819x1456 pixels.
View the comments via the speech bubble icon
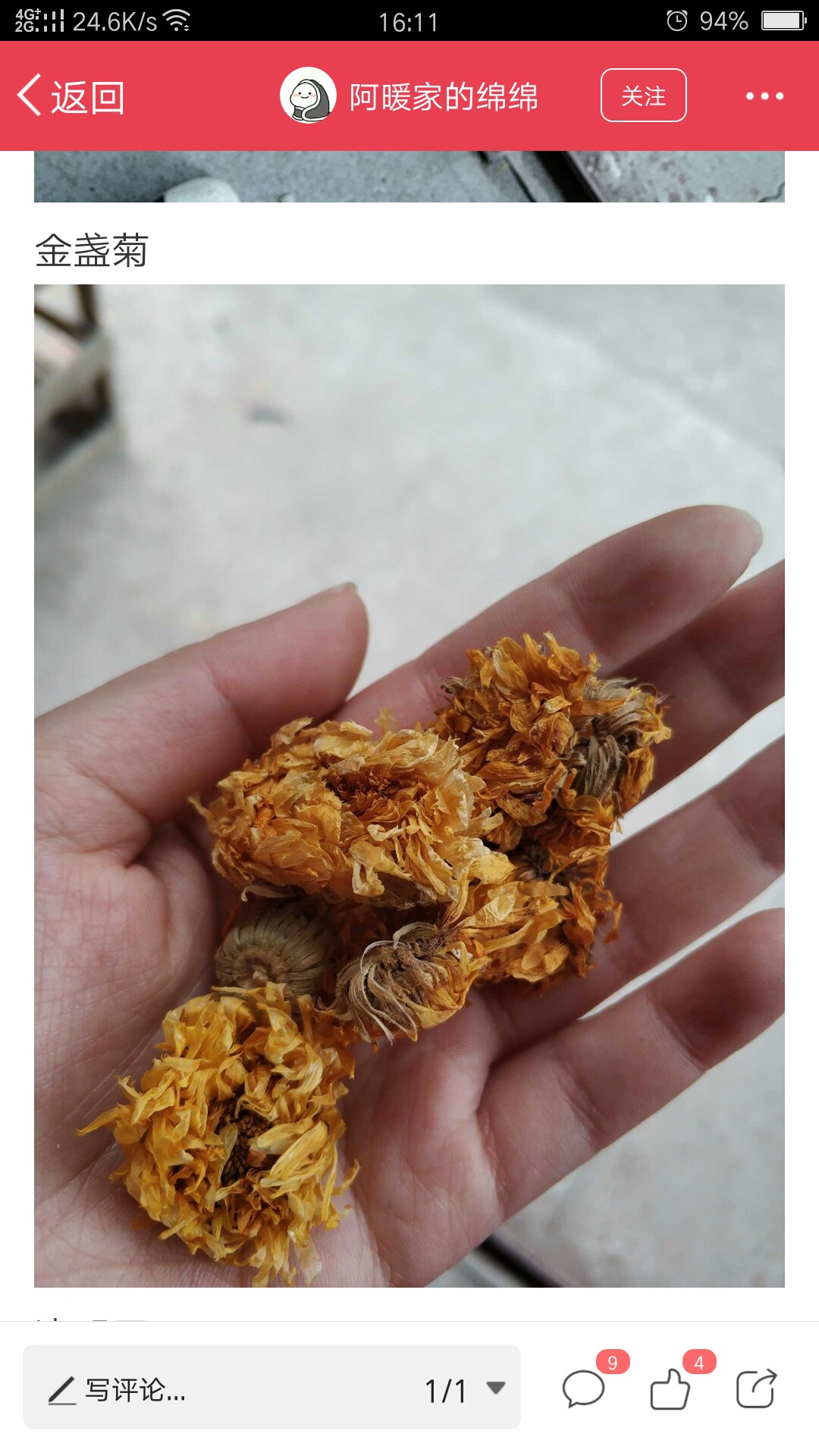pos(583,1389)
